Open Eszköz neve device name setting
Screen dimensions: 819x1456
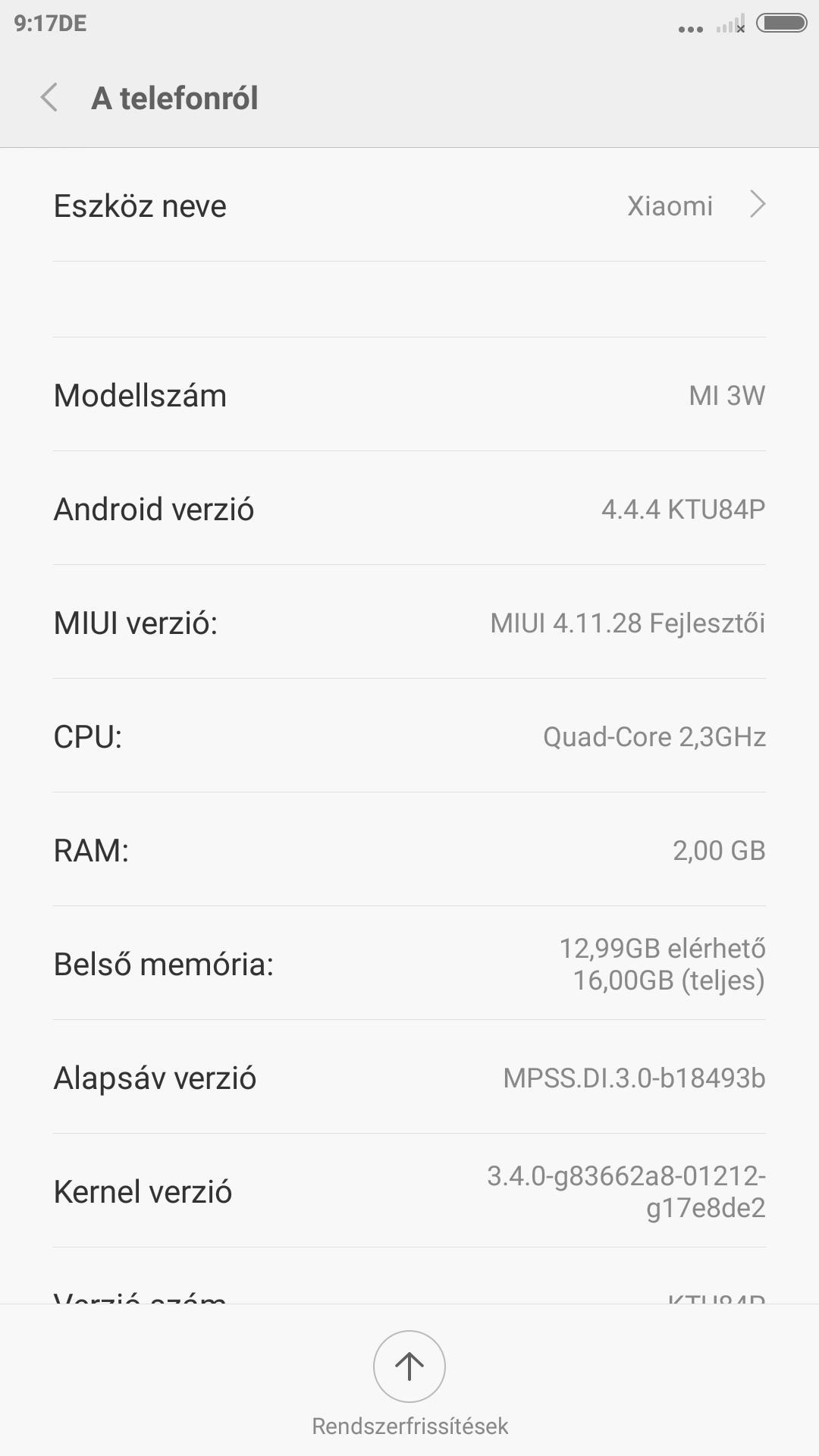409,206
